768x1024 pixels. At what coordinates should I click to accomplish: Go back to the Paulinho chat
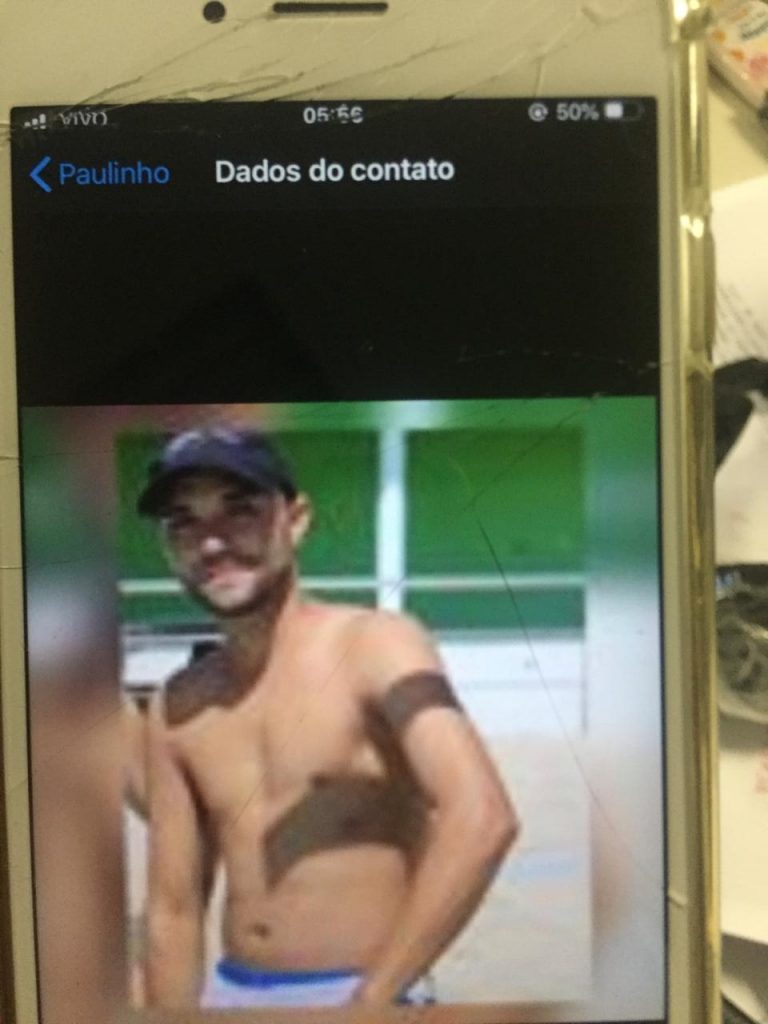98,174
